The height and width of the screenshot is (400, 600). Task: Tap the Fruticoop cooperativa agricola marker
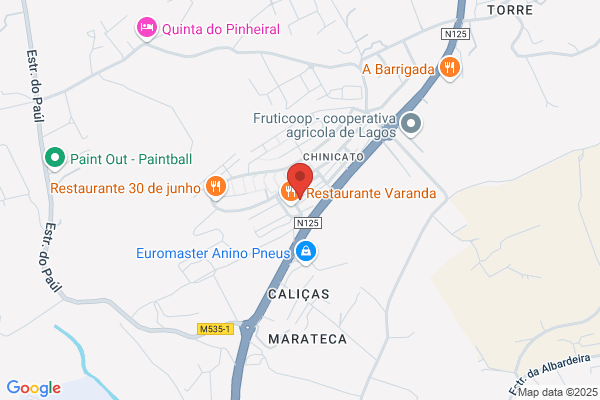[411, 124]
